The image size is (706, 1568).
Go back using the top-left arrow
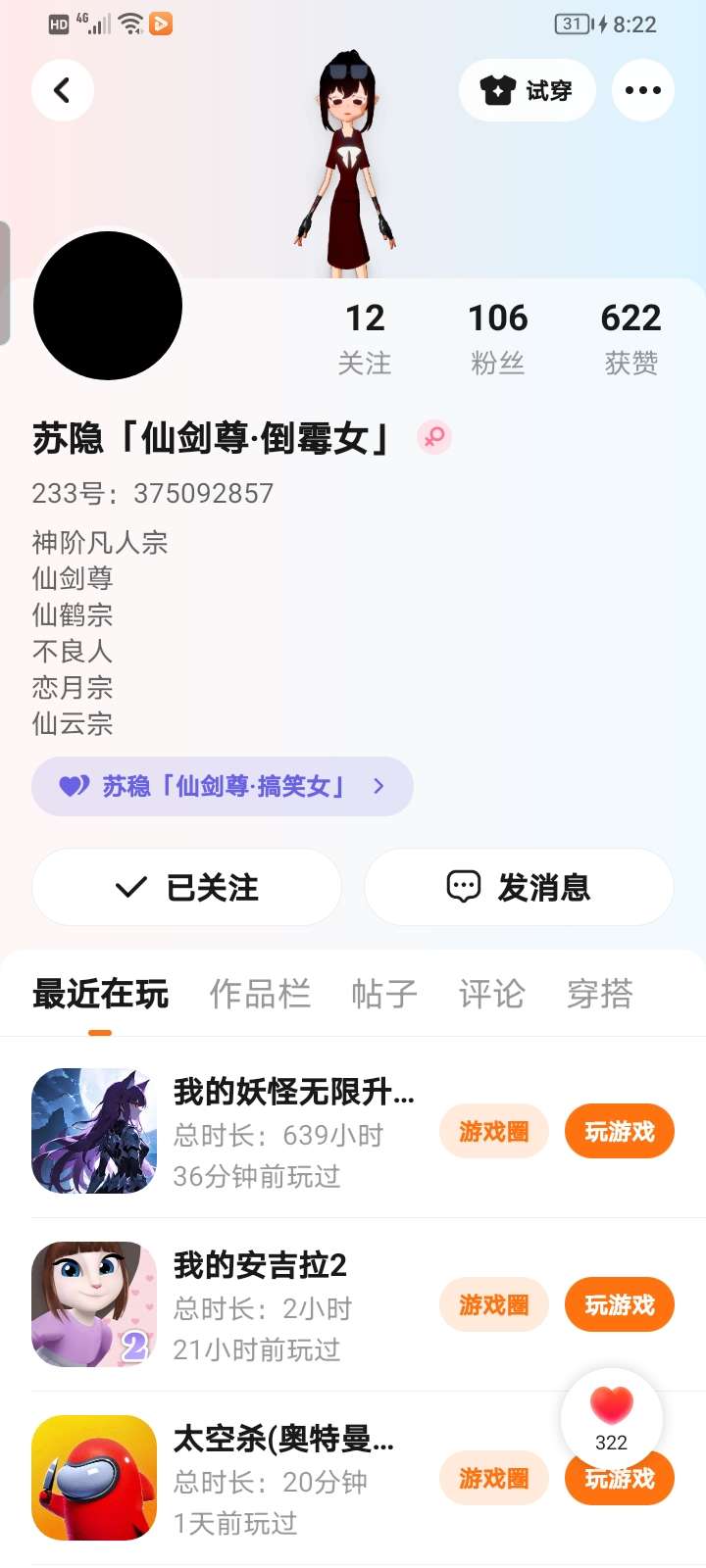[x=63, y=90]
